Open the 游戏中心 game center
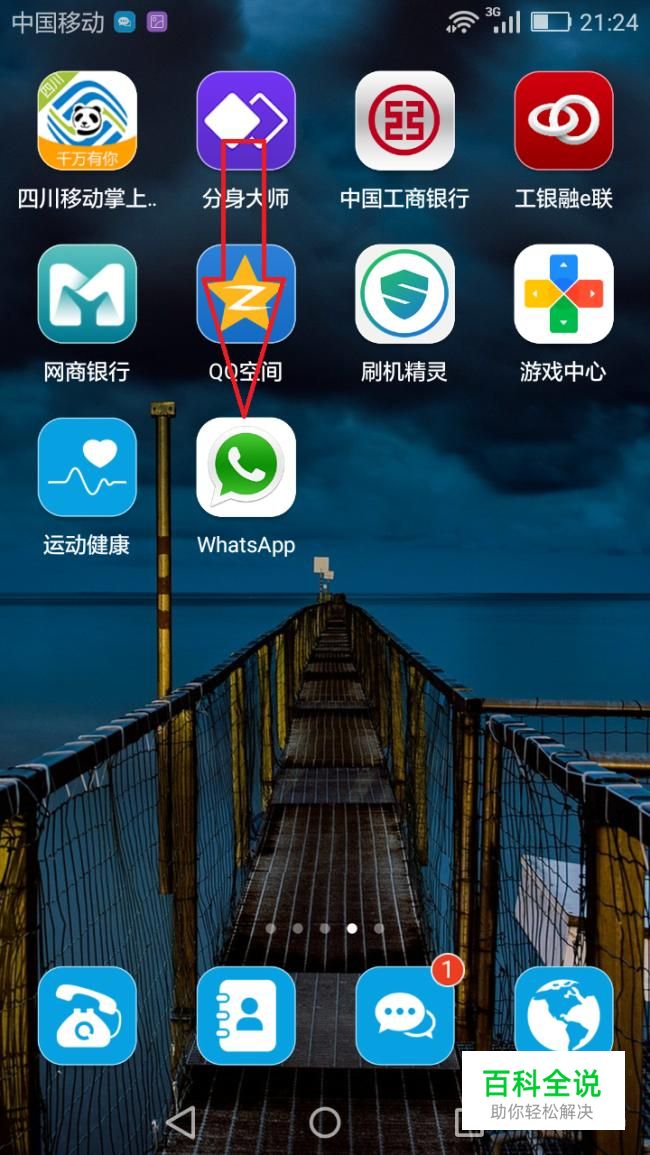Screen dimensions: 650x1155 pyautogui.click(x=563, y=294)
